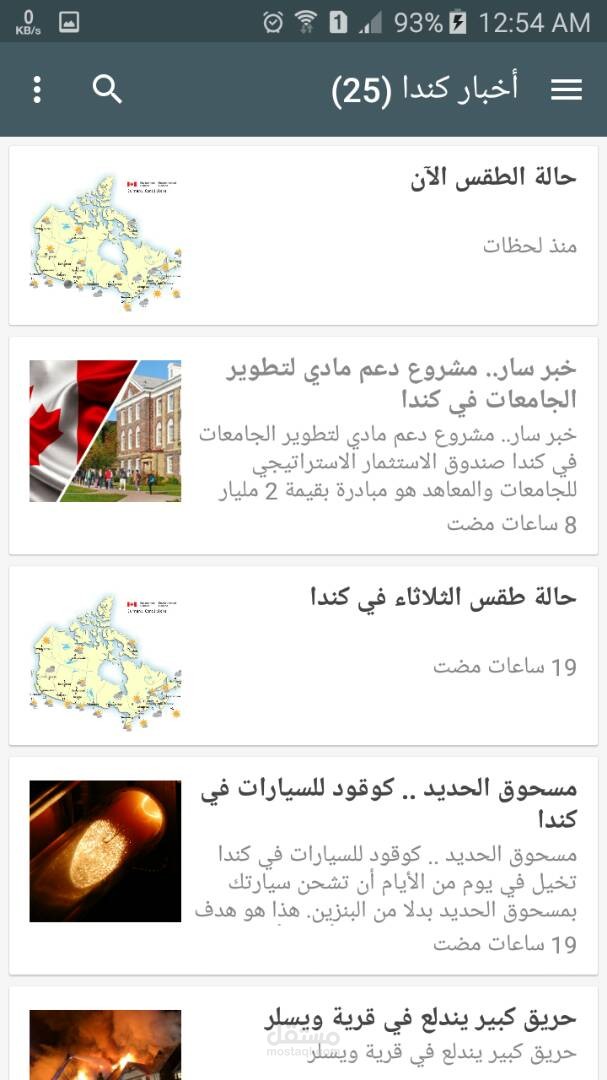
Task: Open the university funding news 'خبر سار'
Action: 304,445
